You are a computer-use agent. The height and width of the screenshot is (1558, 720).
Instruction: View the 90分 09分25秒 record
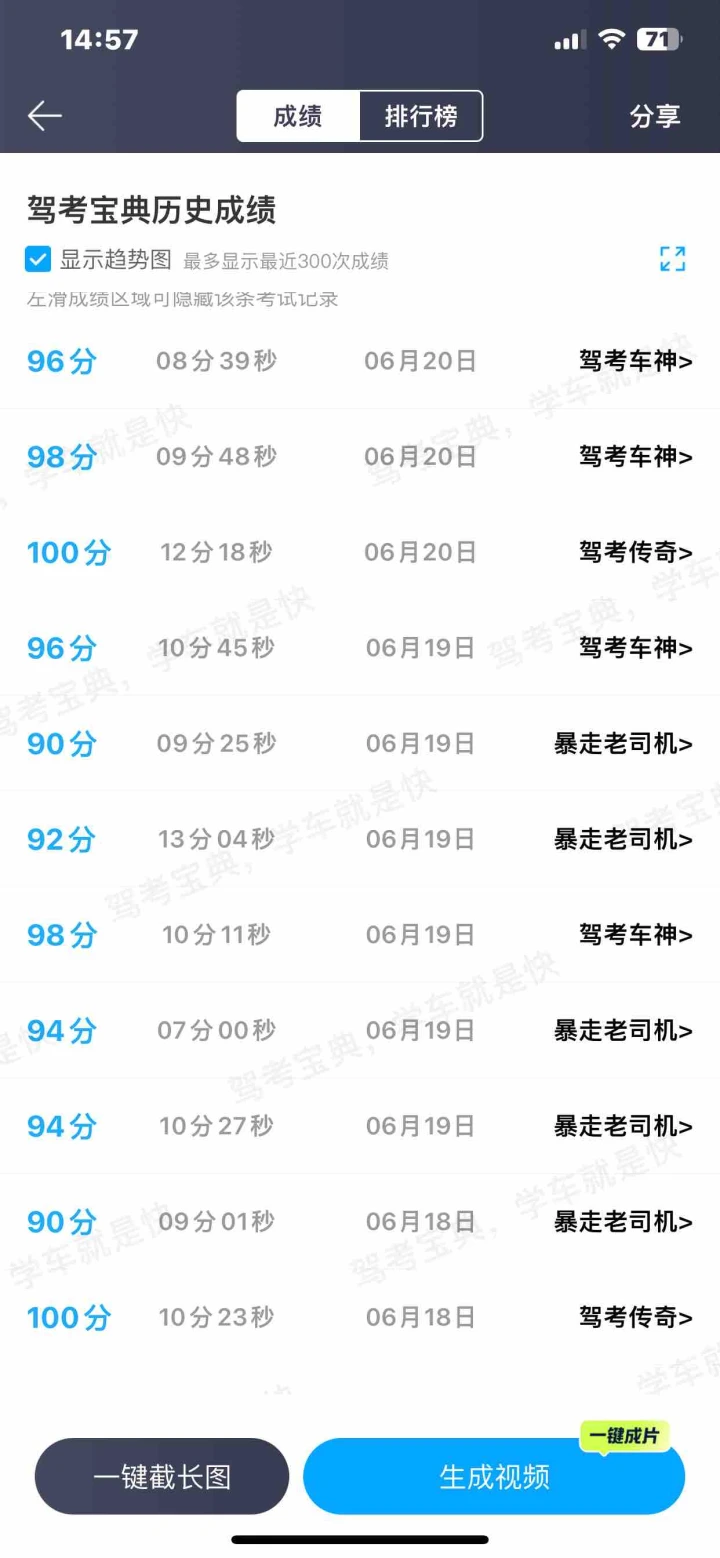coord(360,743)
